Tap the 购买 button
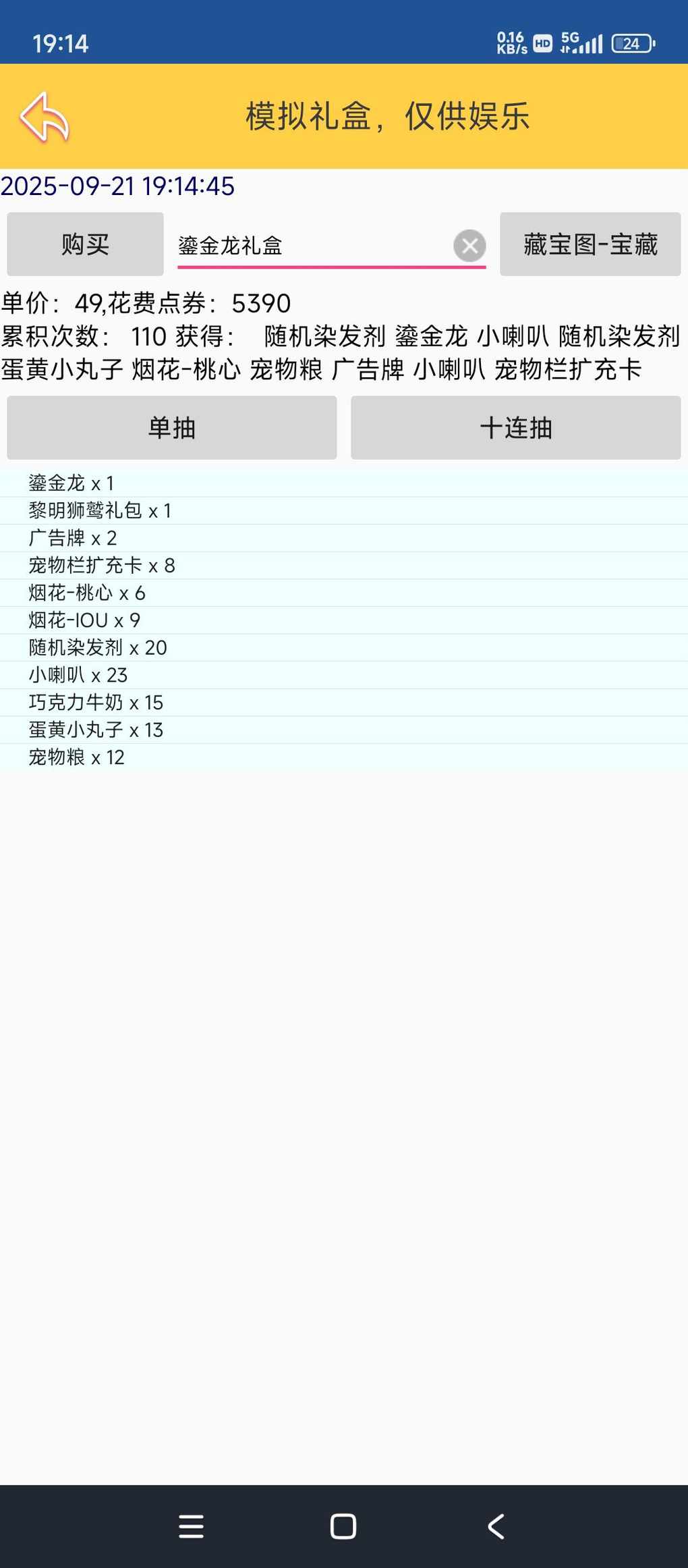This screenshot has width=688, height=1568. [x=85, y=244]
